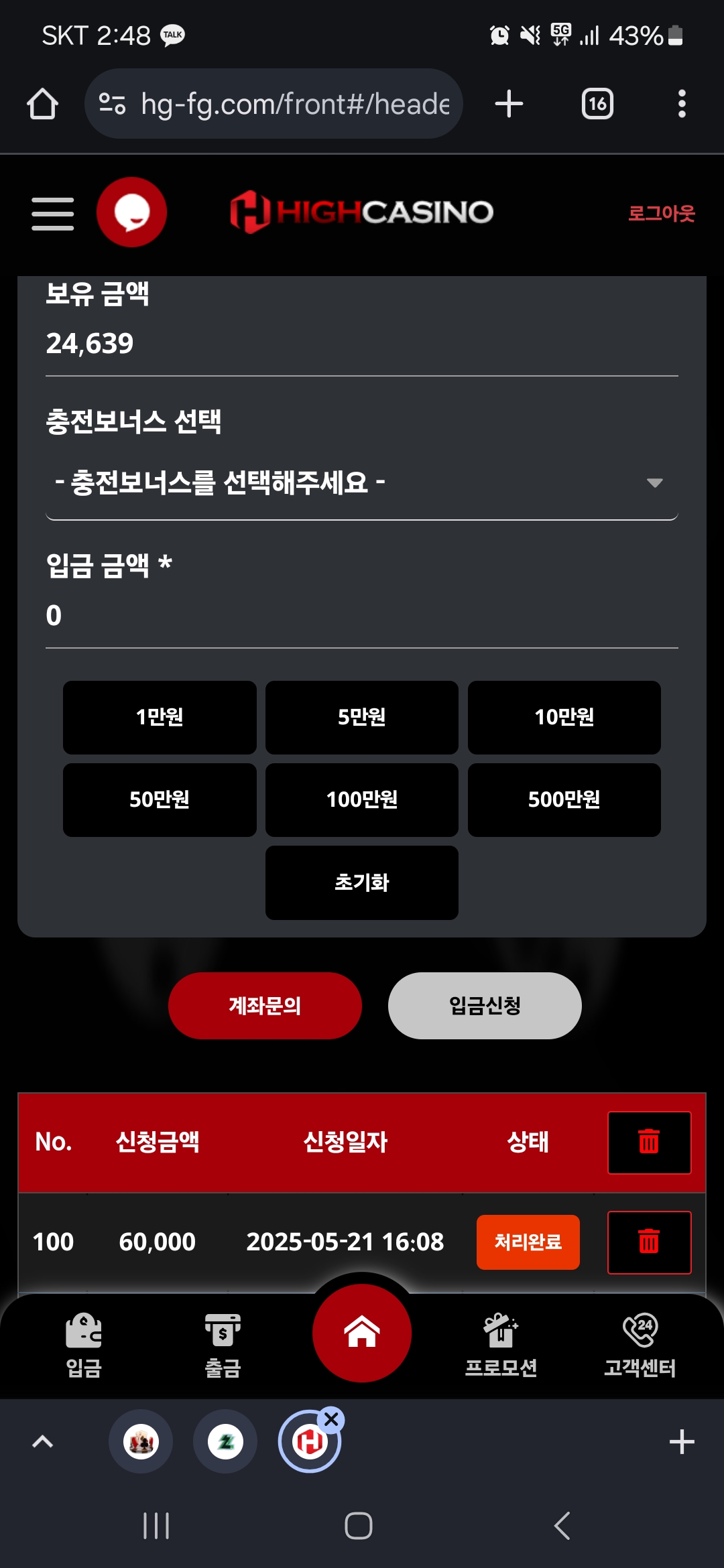Open the 프로모션 tab
Viewport: 724px width, 1568px height.
click(x=501, y=1344)
